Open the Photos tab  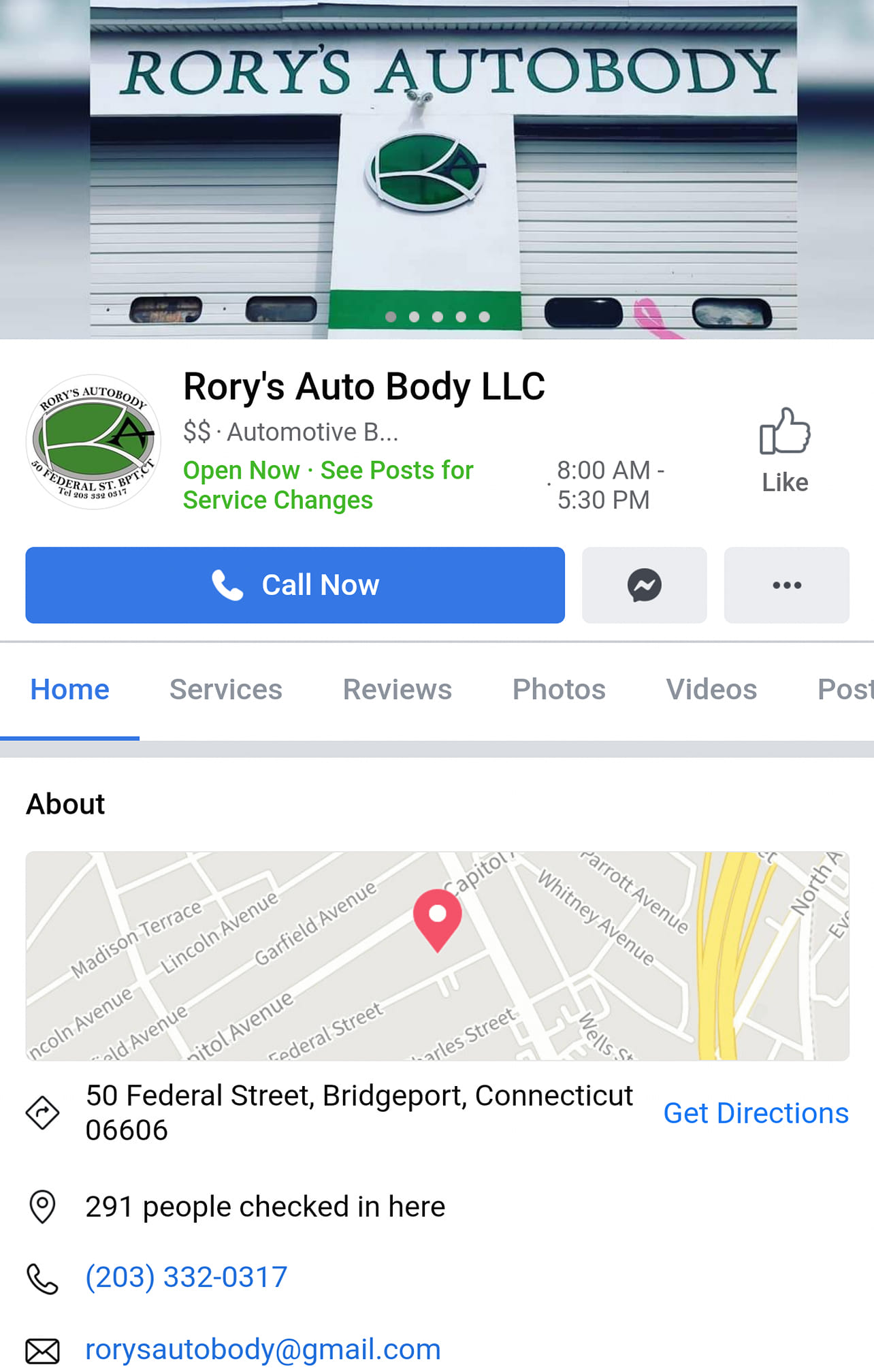[558, 689]
